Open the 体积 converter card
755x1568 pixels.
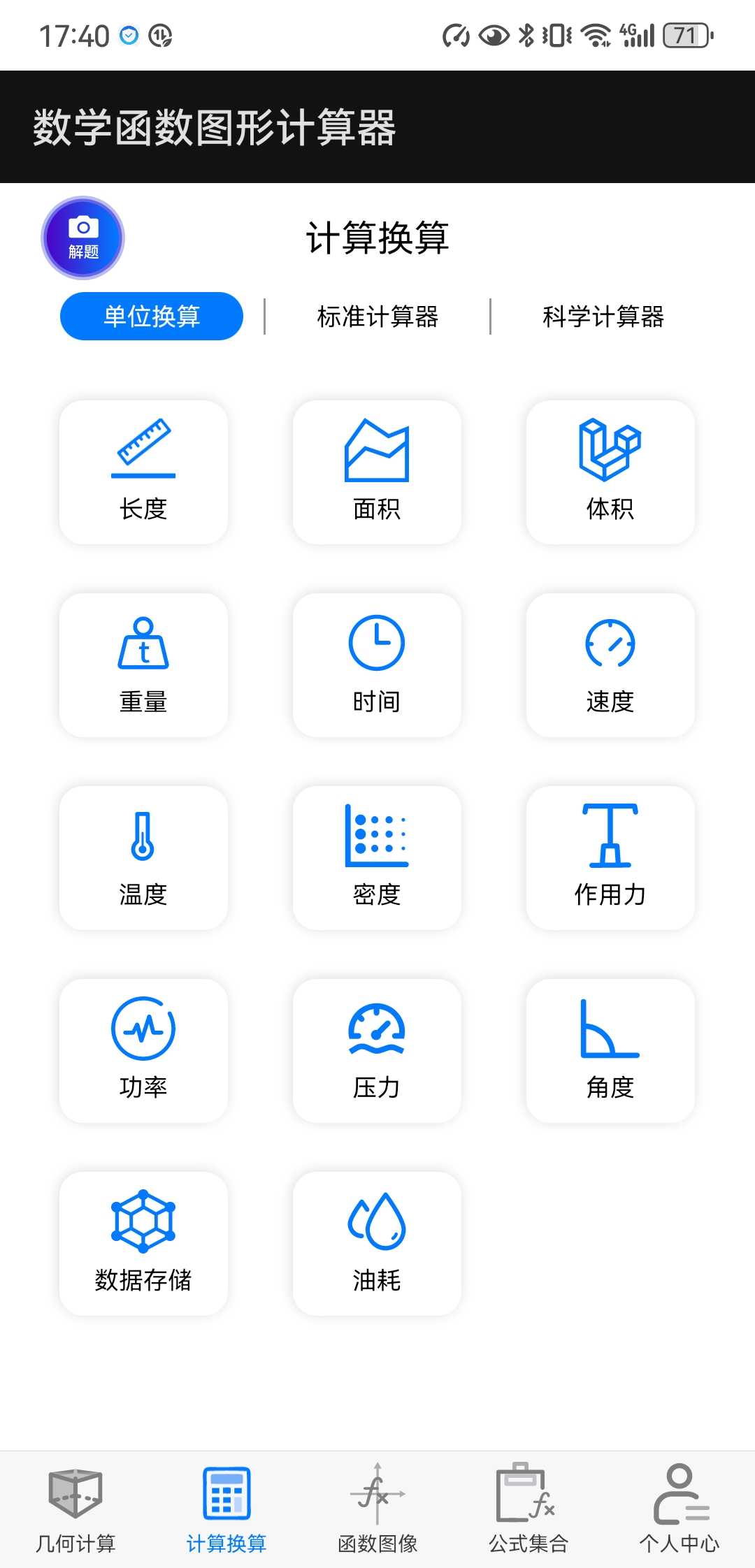click(x=610, y=472)
